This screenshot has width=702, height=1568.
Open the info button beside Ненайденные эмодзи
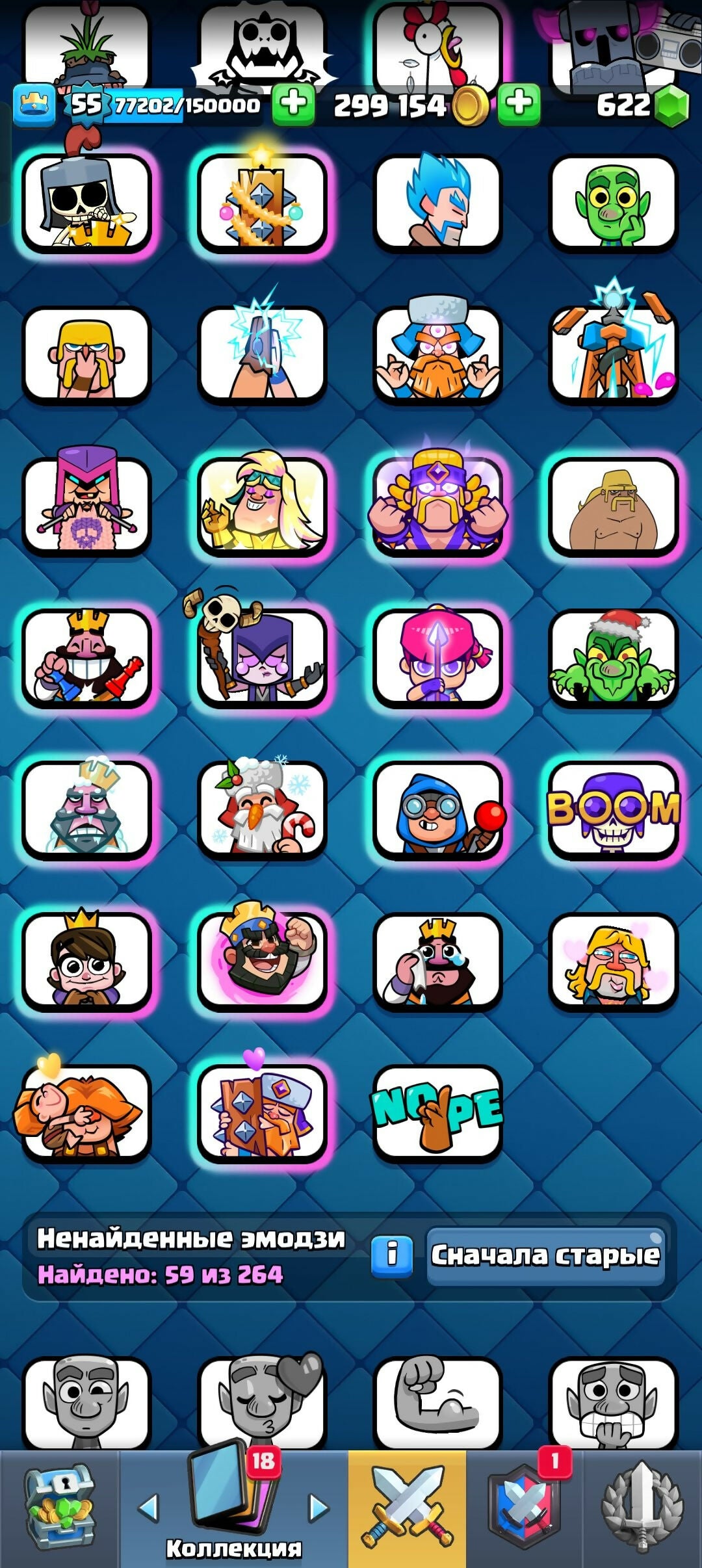392,1255
